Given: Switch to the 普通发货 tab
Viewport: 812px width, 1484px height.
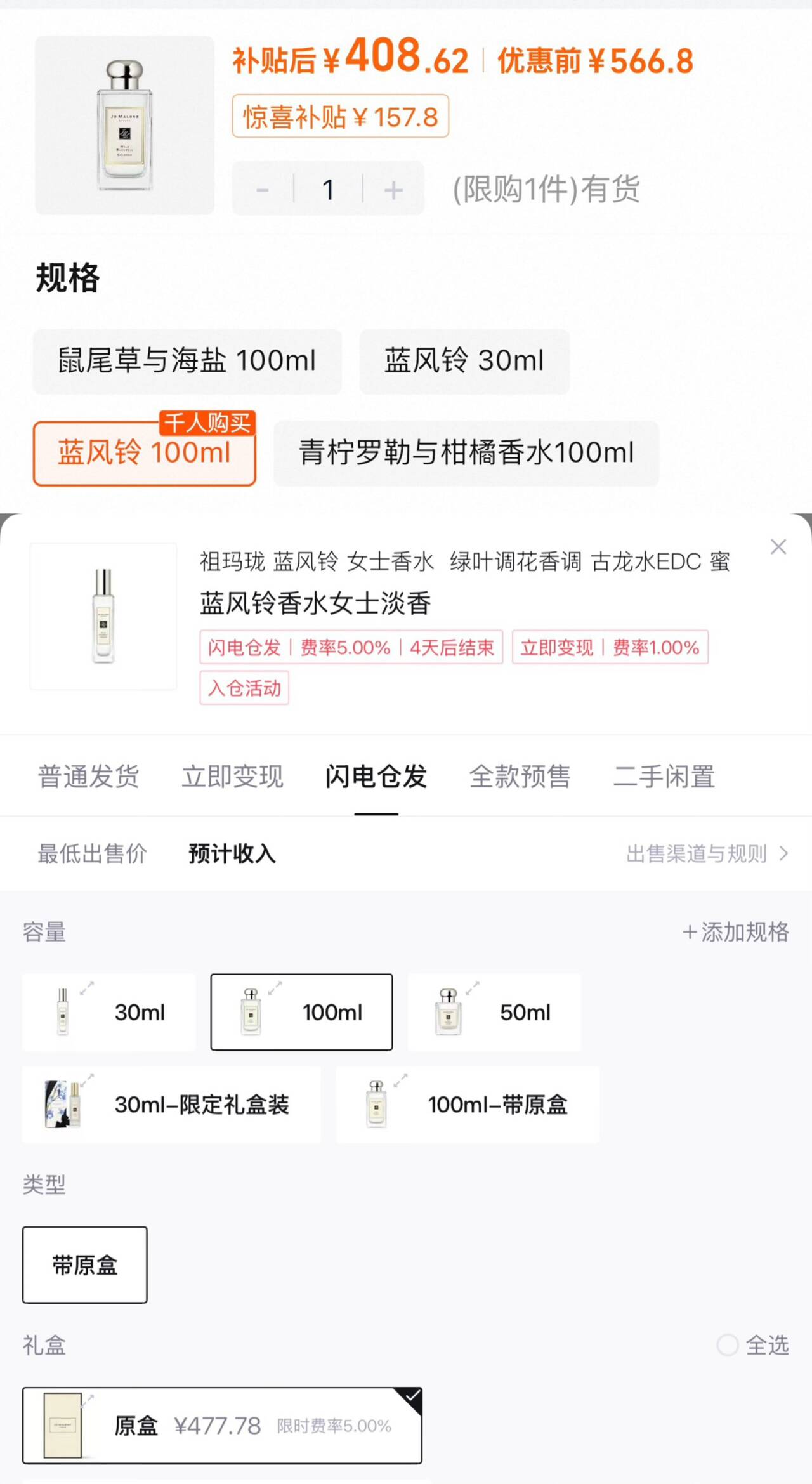Looking at the screenshot, I should (x=89, y=777).
